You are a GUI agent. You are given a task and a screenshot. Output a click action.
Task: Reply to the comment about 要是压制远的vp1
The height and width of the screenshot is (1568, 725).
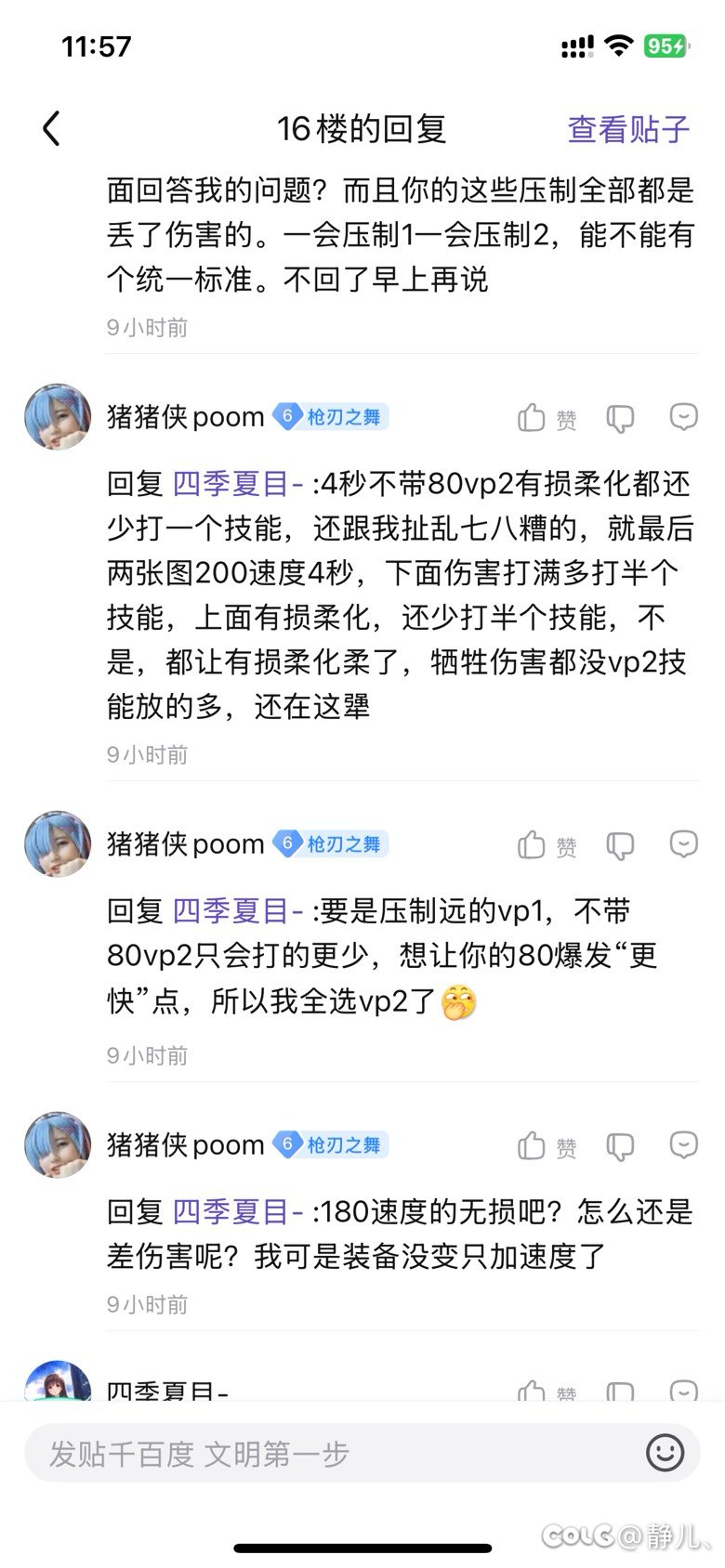[683, 843]
